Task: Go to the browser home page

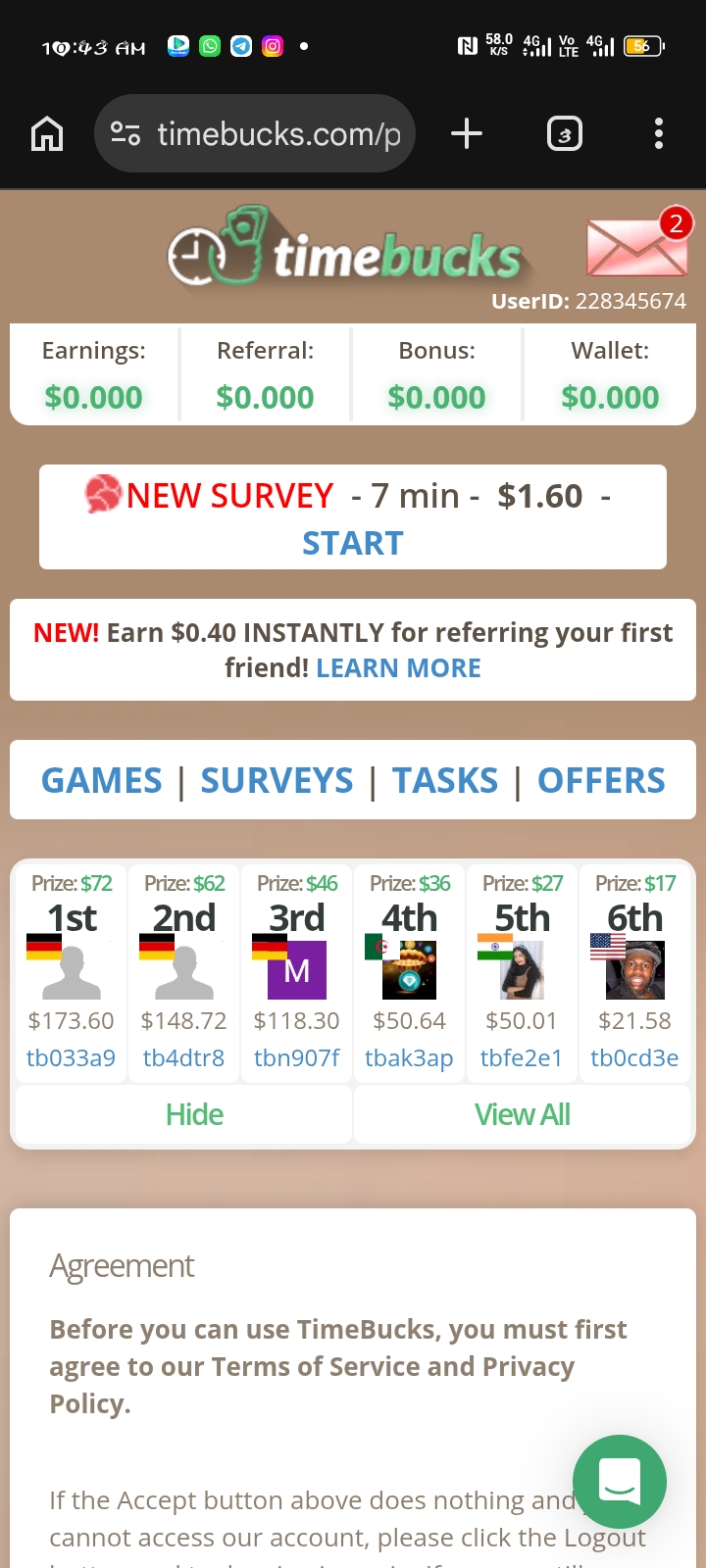Action: tap(47, 133)
